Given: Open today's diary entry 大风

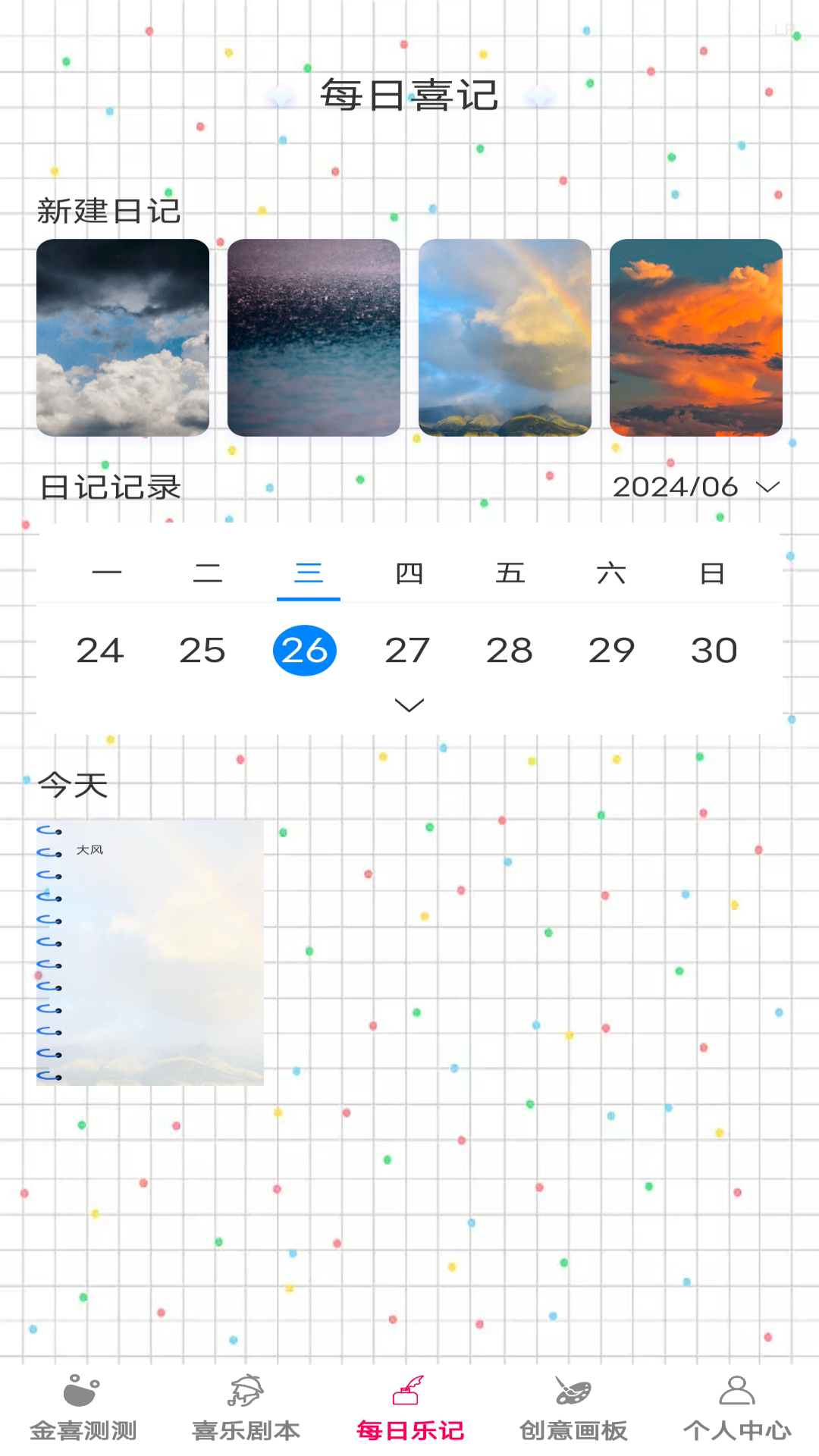Looking at the screenshot, I should (150, 952).
